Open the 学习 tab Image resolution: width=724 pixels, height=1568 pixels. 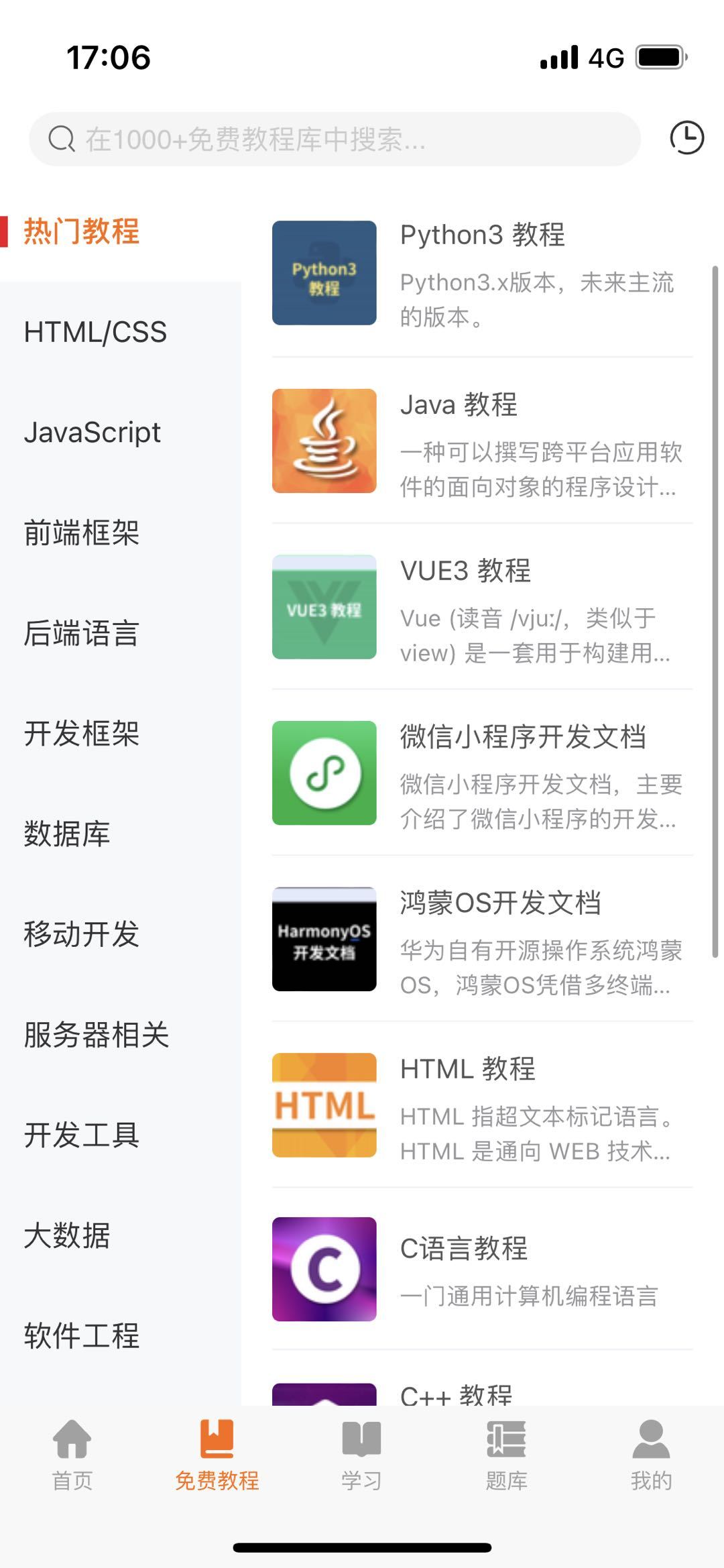[360, 1459]
